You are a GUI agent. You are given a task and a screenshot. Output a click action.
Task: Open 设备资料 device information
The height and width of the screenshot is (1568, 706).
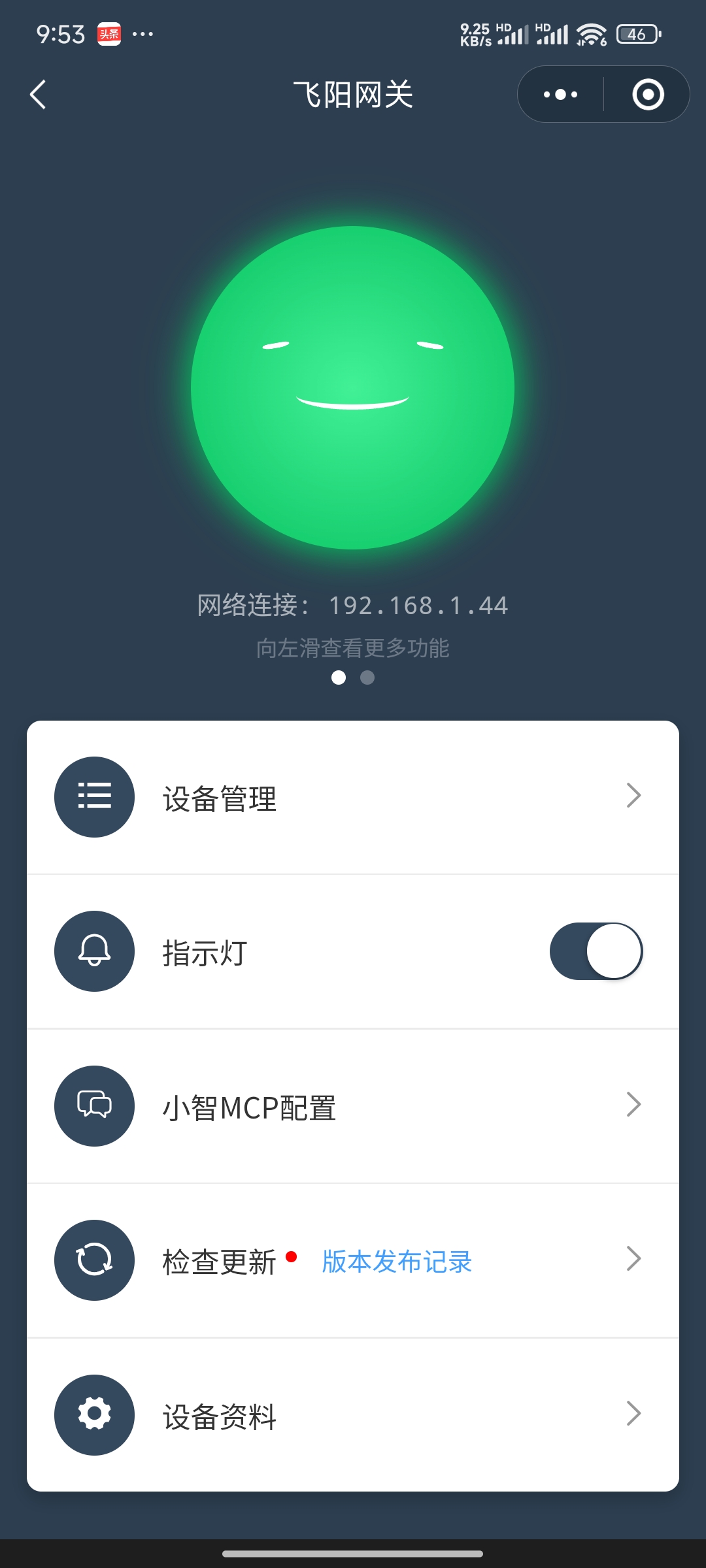tap(353, 1415)
